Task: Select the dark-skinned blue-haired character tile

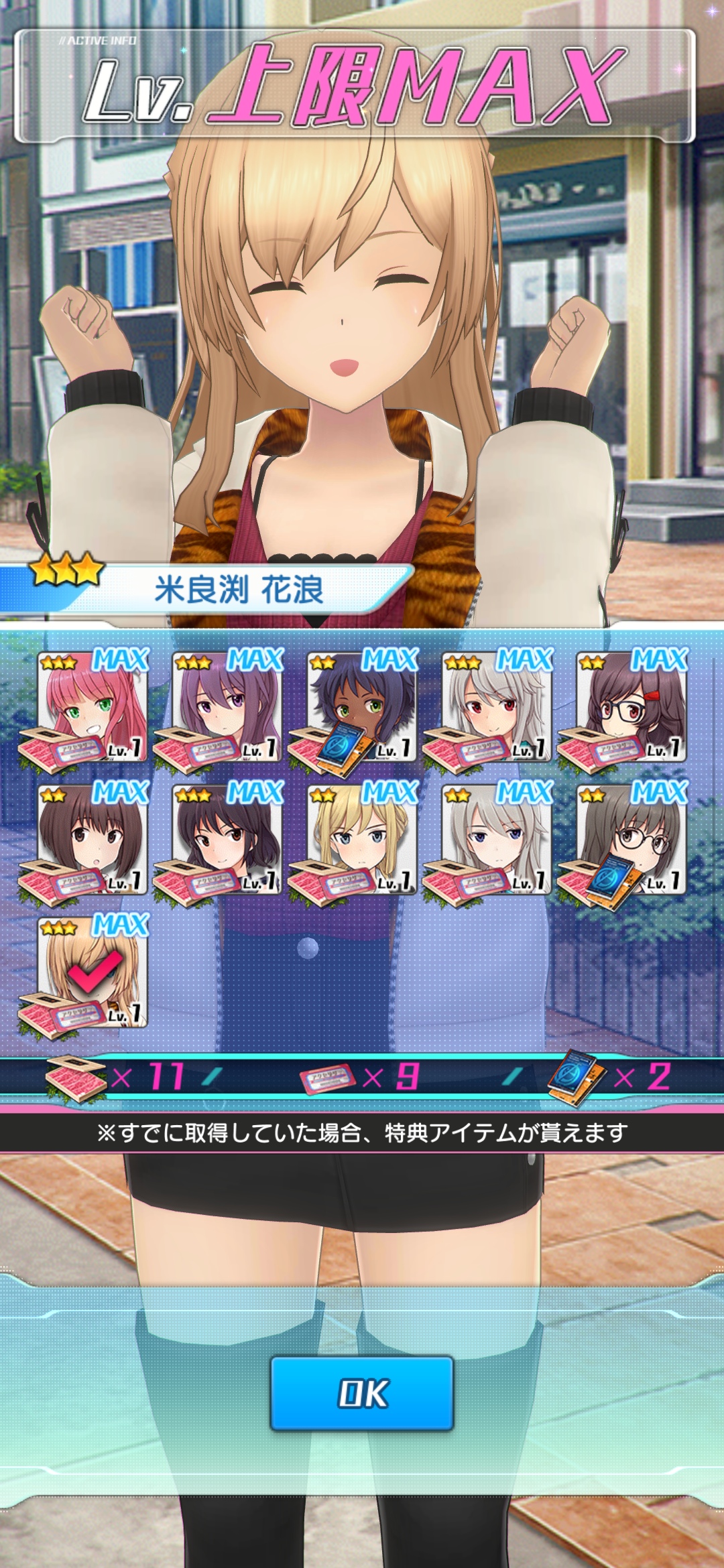Action: [x=362, y=706]
